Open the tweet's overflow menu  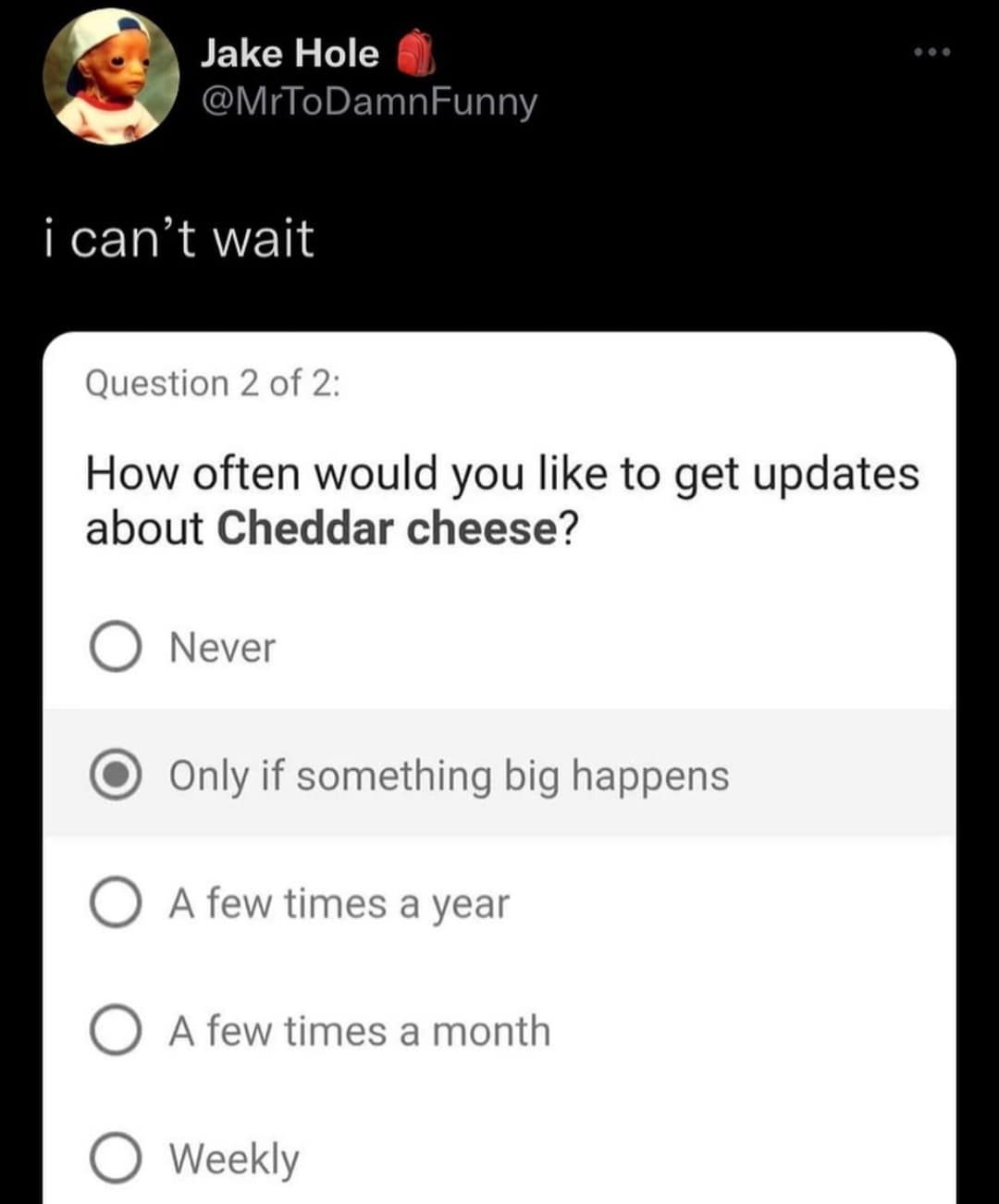931,52
